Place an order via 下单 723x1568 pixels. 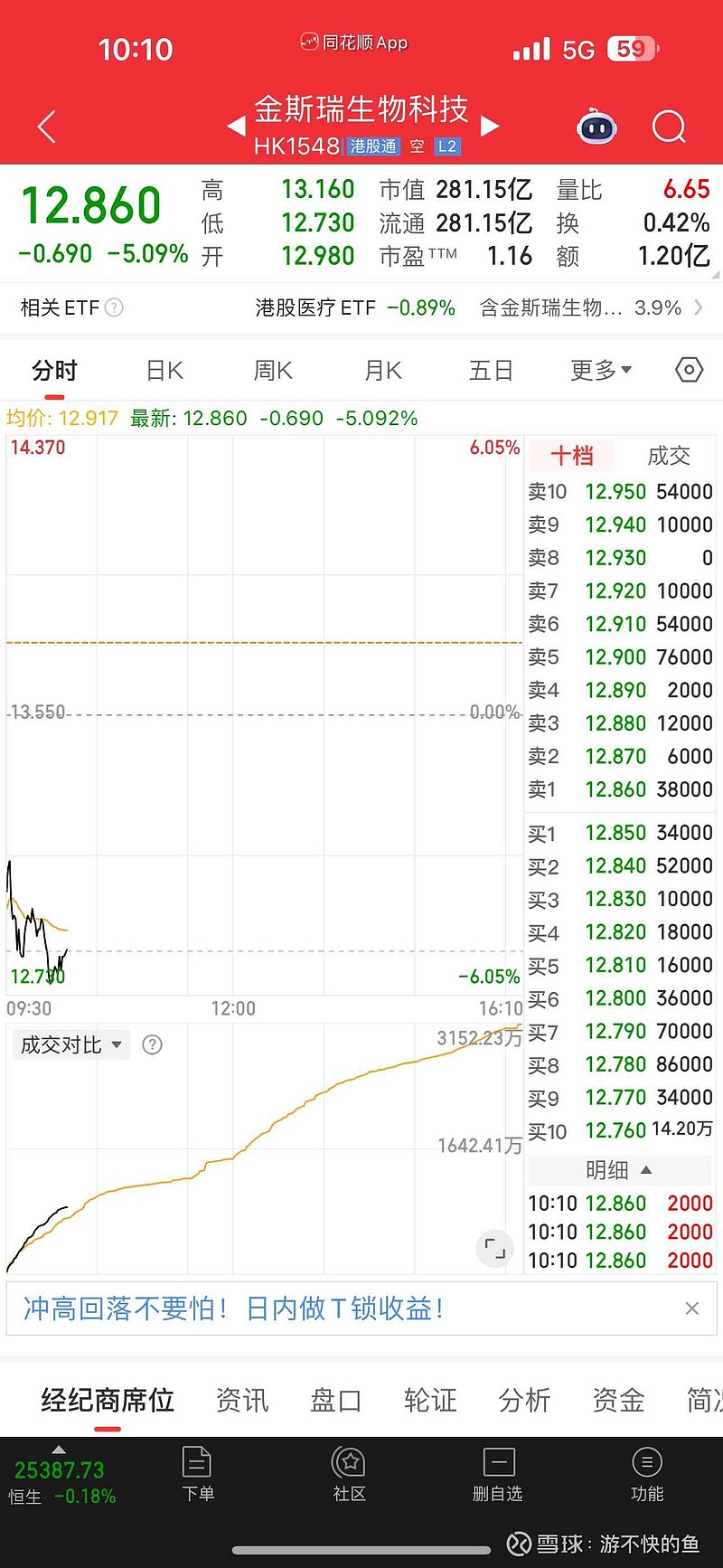pos(197,1476)
